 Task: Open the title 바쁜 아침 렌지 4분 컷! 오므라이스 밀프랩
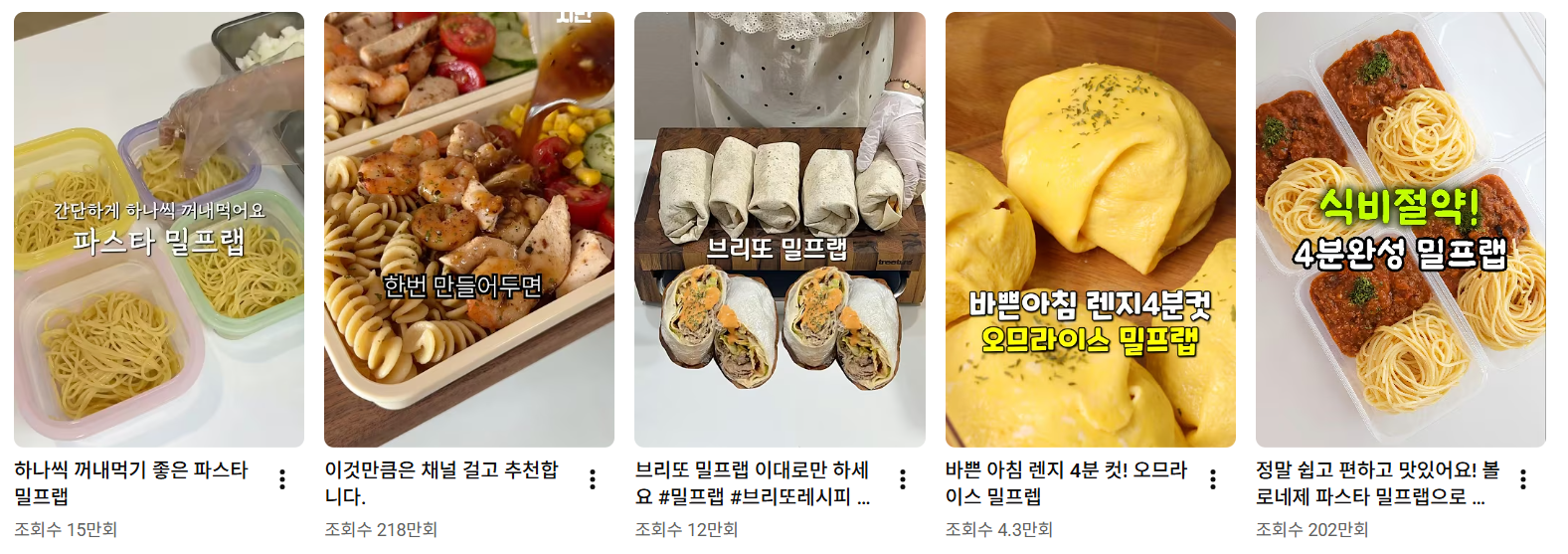pos(1066,482)
